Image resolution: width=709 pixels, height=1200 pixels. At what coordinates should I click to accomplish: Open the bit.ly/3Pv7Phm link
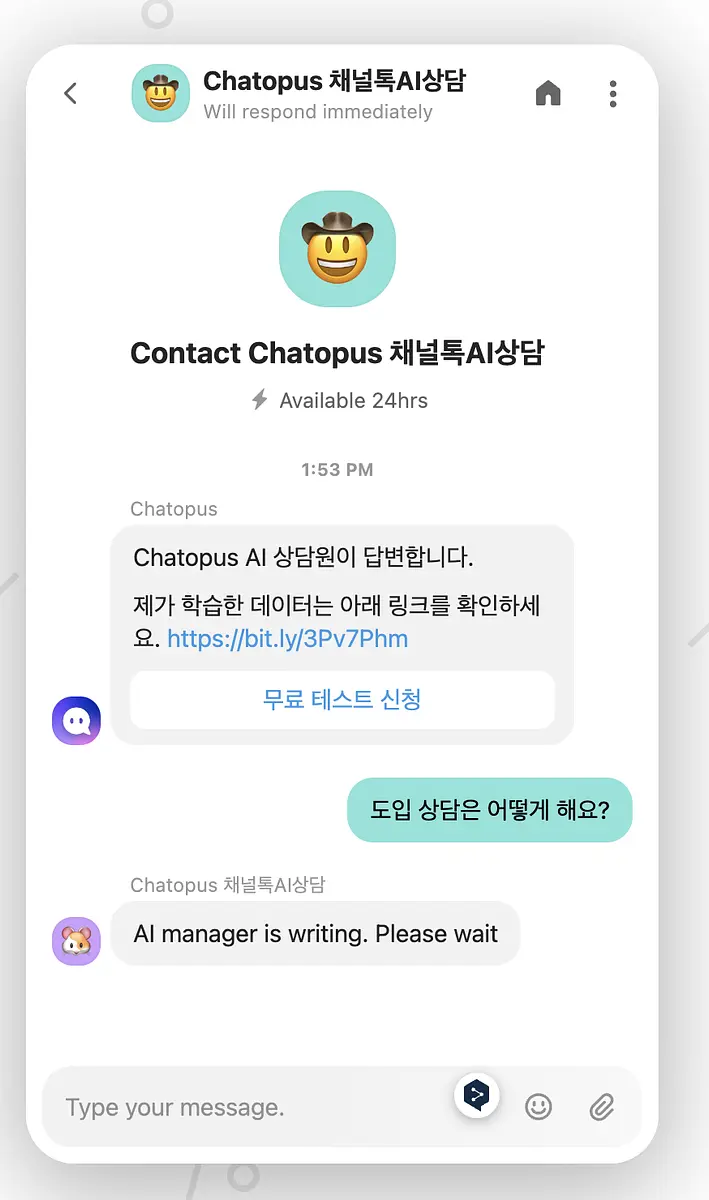[x=288, y=639]
